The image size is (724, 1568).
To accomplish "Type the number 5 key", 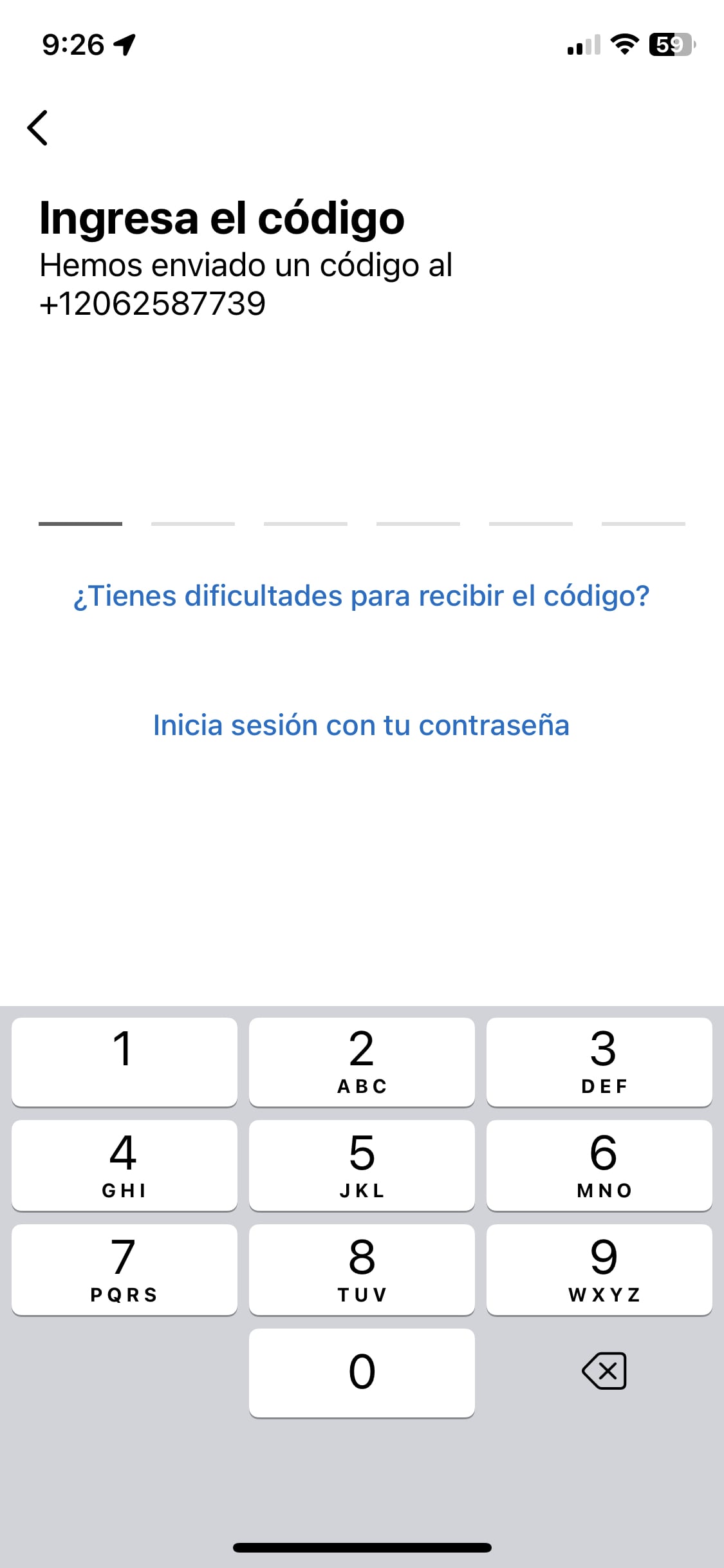I will coord(362,1165).
